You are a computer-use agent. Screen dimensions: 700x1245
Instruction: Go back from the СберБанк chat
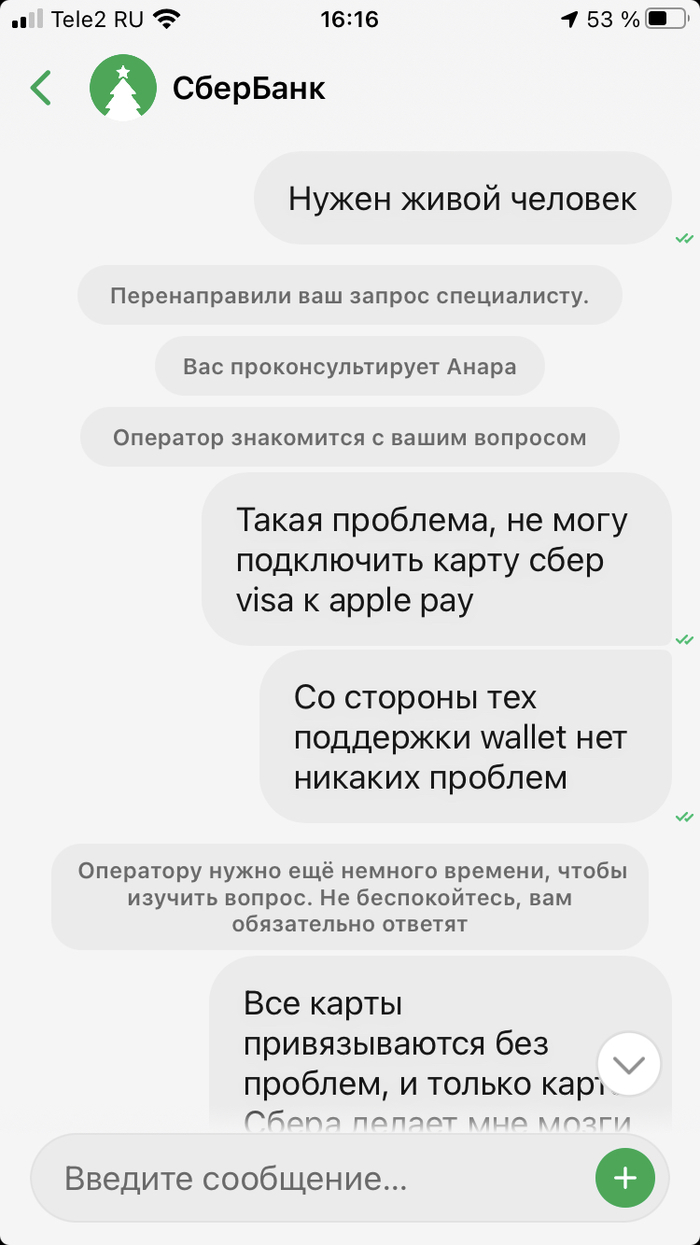pyautogui.click(x=41, y=88)
